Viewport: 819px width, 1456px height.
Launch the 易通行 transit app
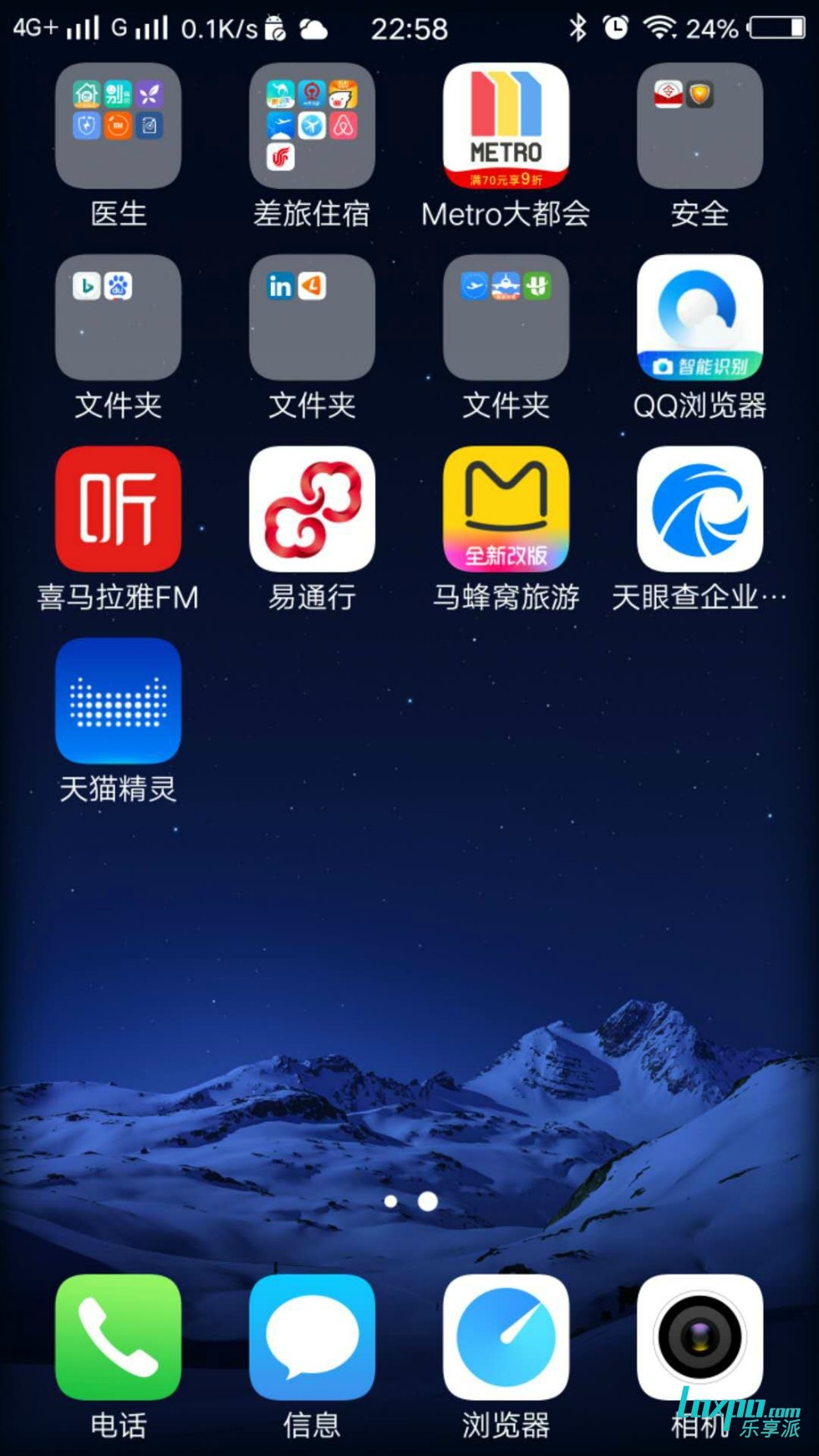click(x=312, y=510)
